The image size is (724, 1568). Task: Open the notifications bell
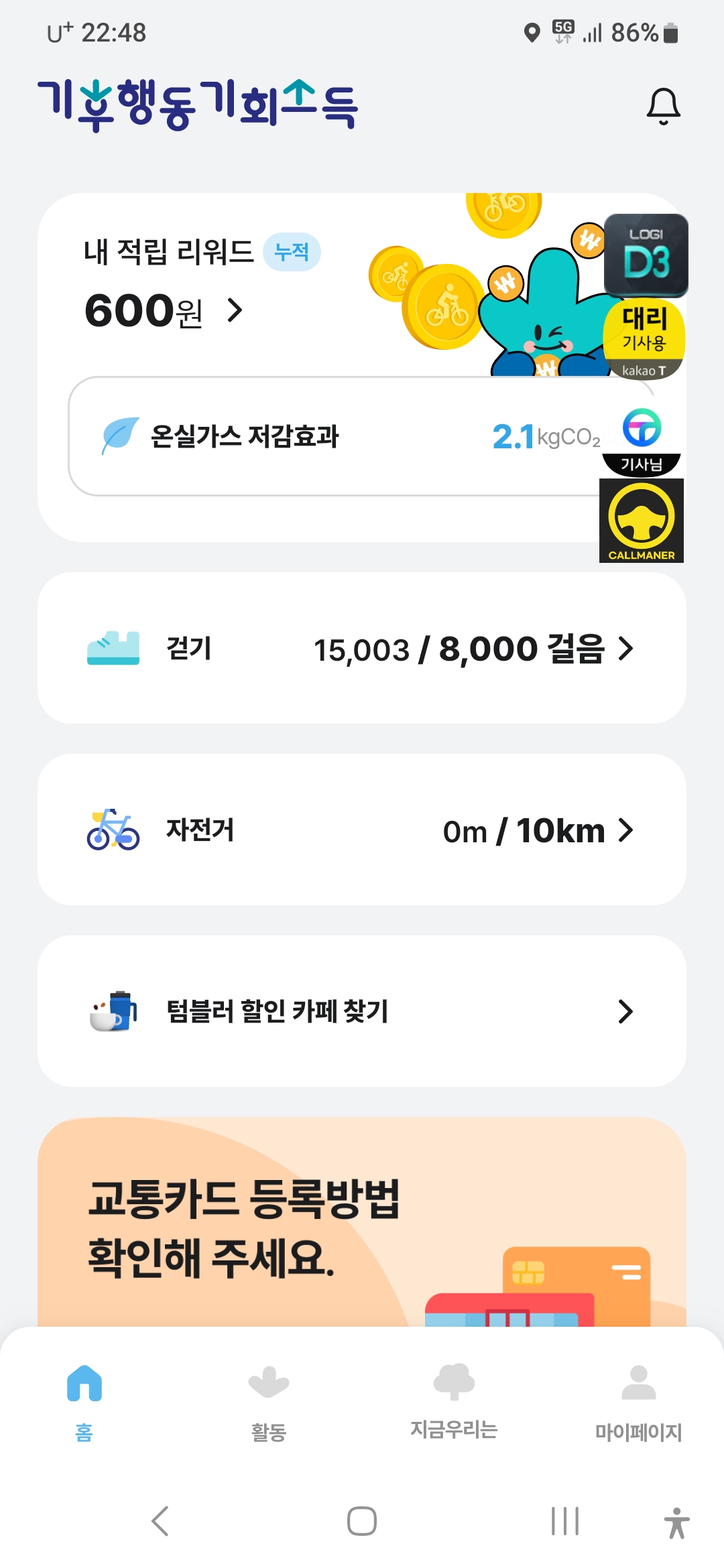click(x=663, y=107)
